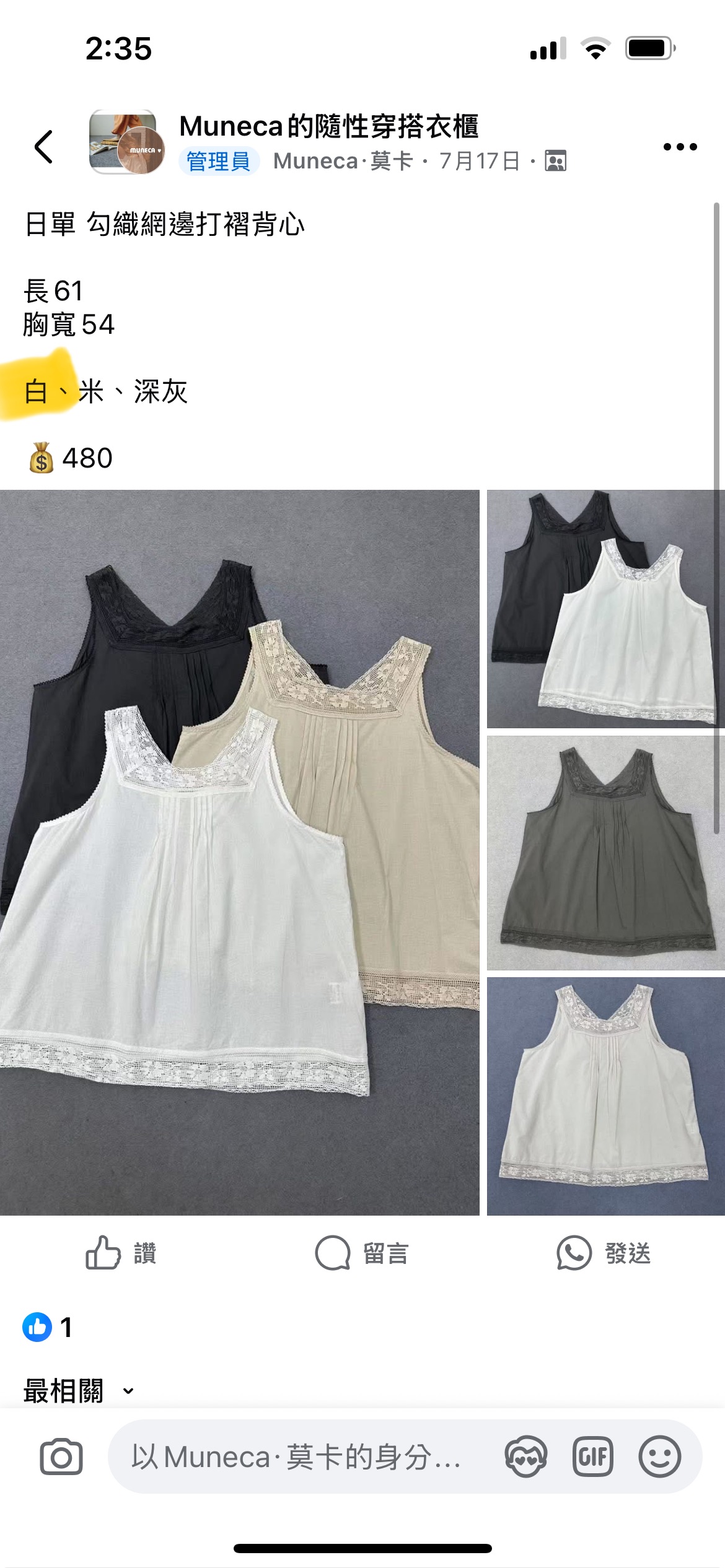Open the dark grey top photo
This screenshot has height=1568, width=725.
[x=605, y=852]
